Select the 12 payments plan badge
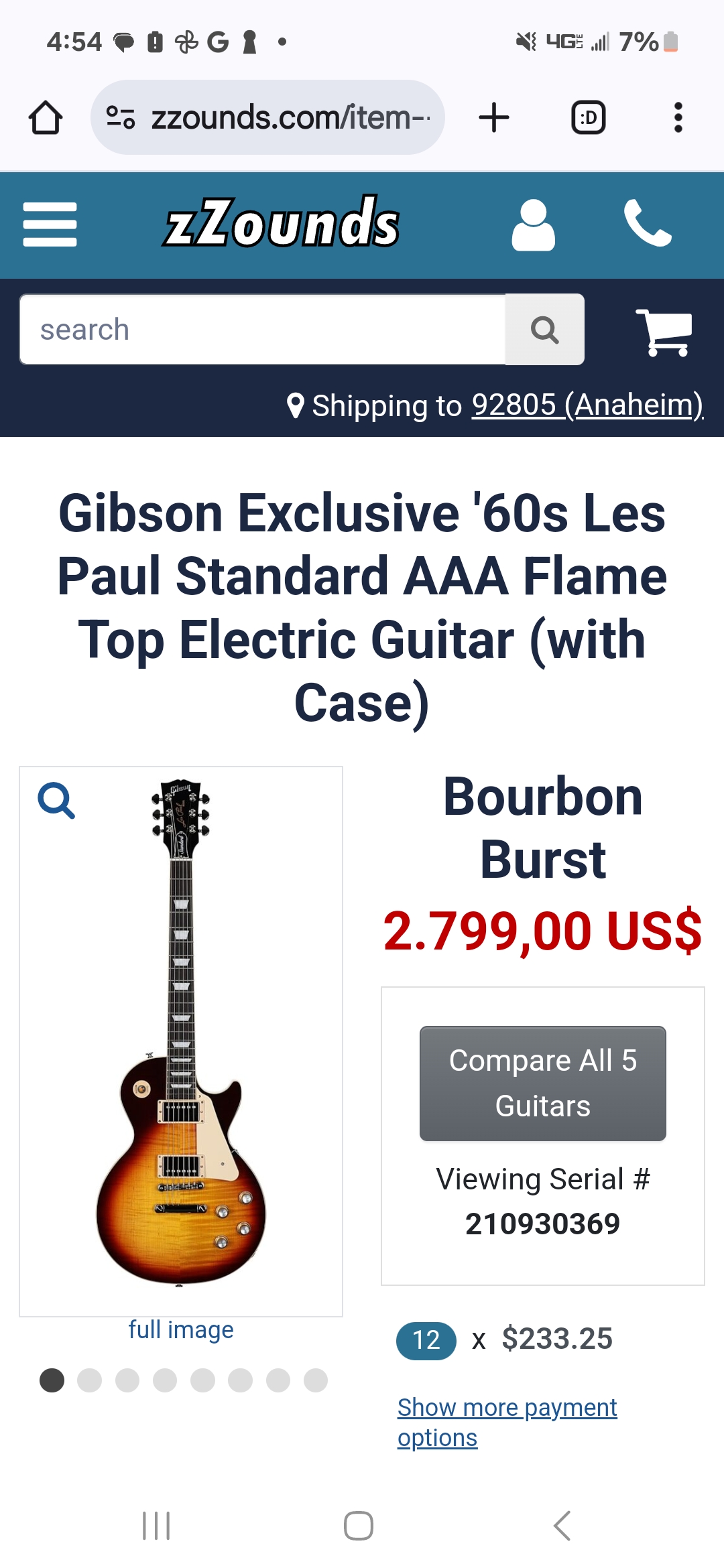 (x=426, y=1340)
